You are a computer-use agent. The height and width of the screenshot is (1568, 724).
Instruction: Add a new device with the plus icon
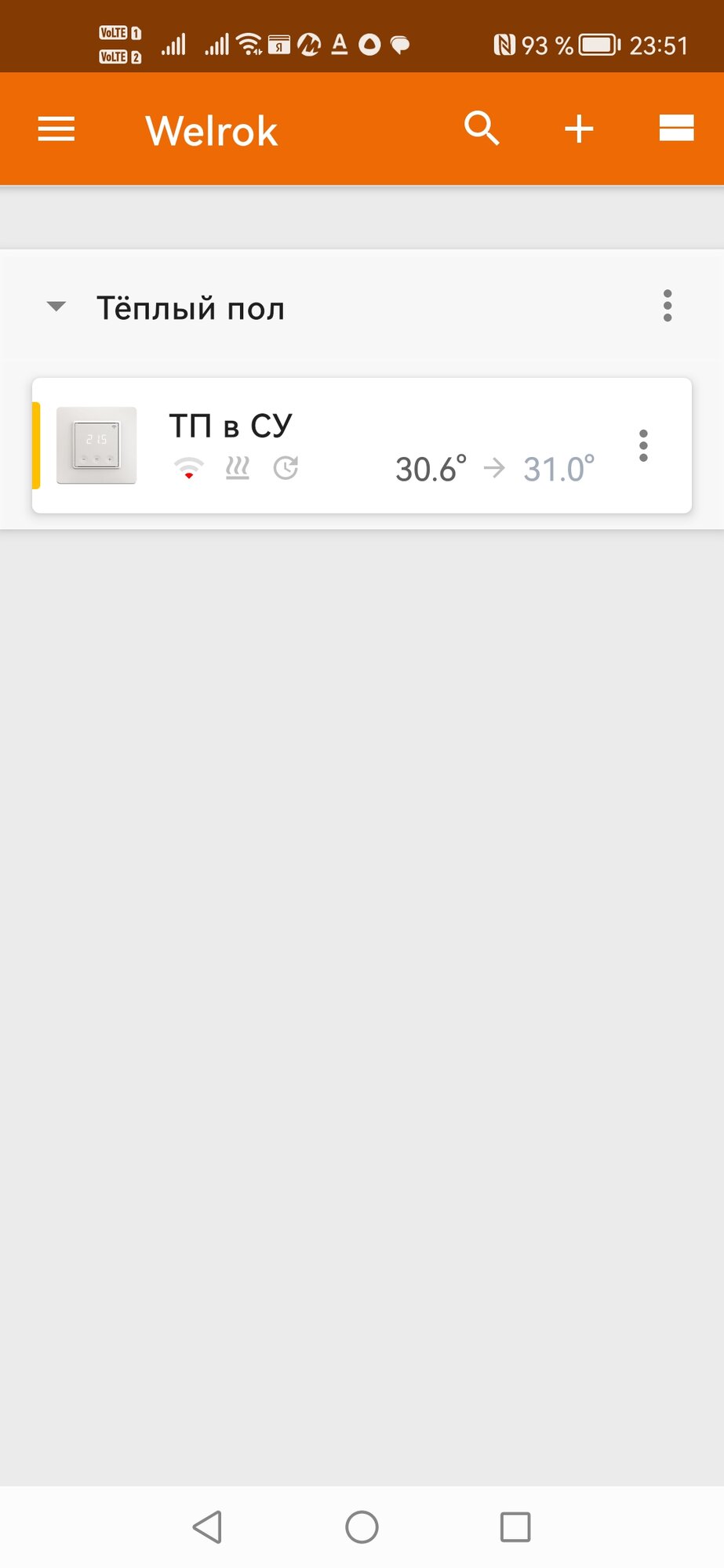pyautogui.click(x=578, y=129)
